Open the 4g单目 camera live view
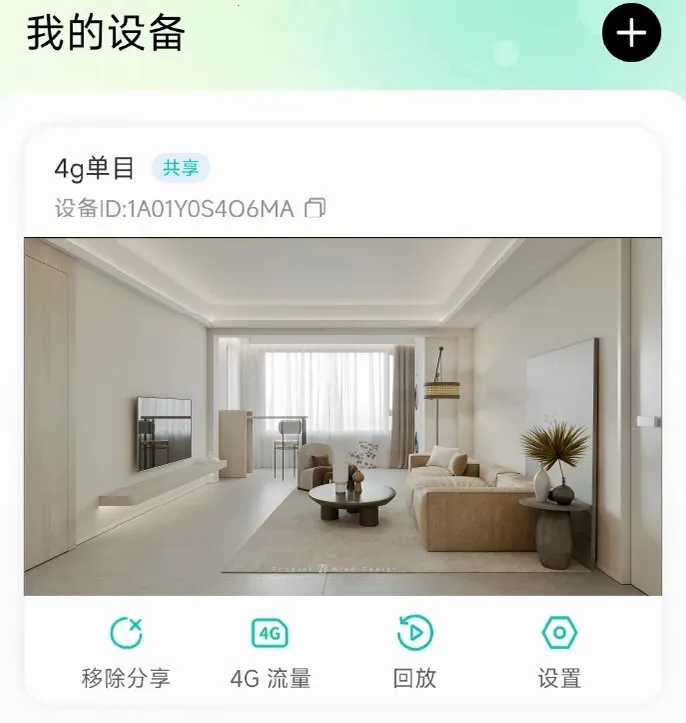 [x=343, y=416]
